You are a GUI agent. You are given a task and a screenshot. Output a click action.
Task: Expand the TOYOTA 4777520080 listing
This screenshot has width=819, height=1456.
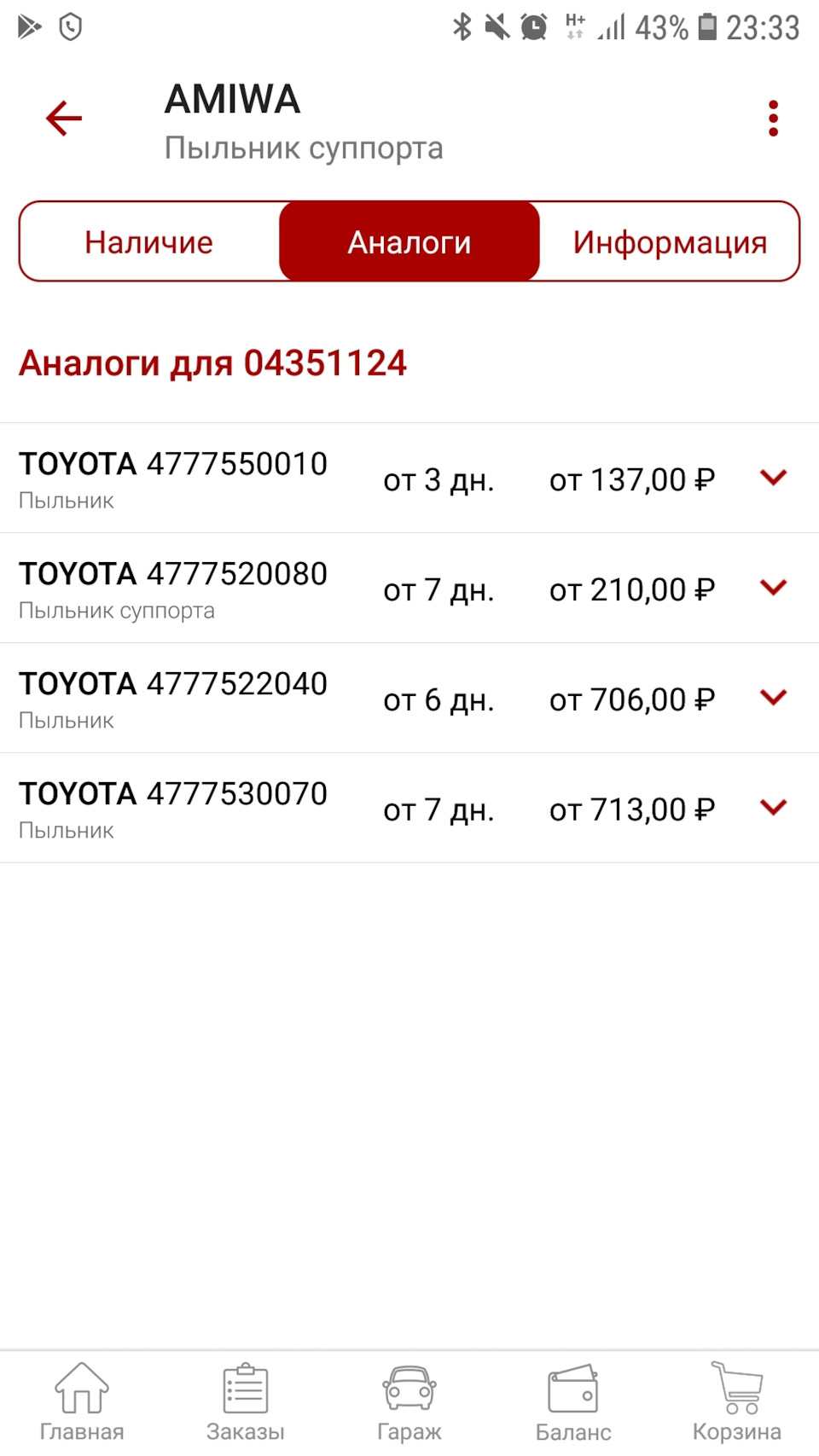pyautogui.click(x=773, y=587)
